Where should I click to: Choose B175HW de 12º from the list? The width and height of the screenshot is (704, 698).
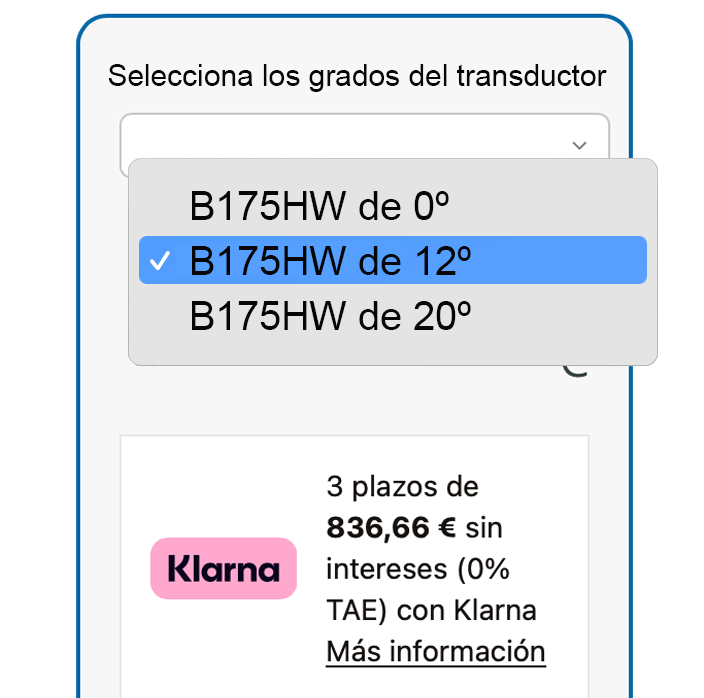[x=330, y=261]
